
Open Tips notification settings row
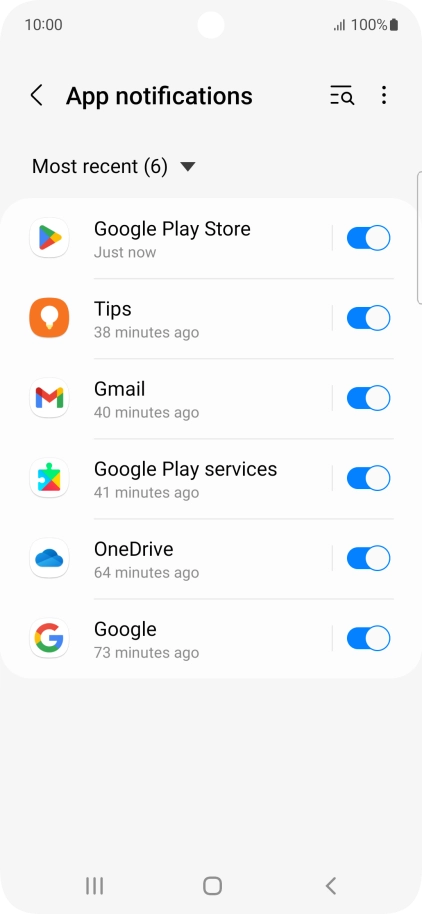coord(166,318)
